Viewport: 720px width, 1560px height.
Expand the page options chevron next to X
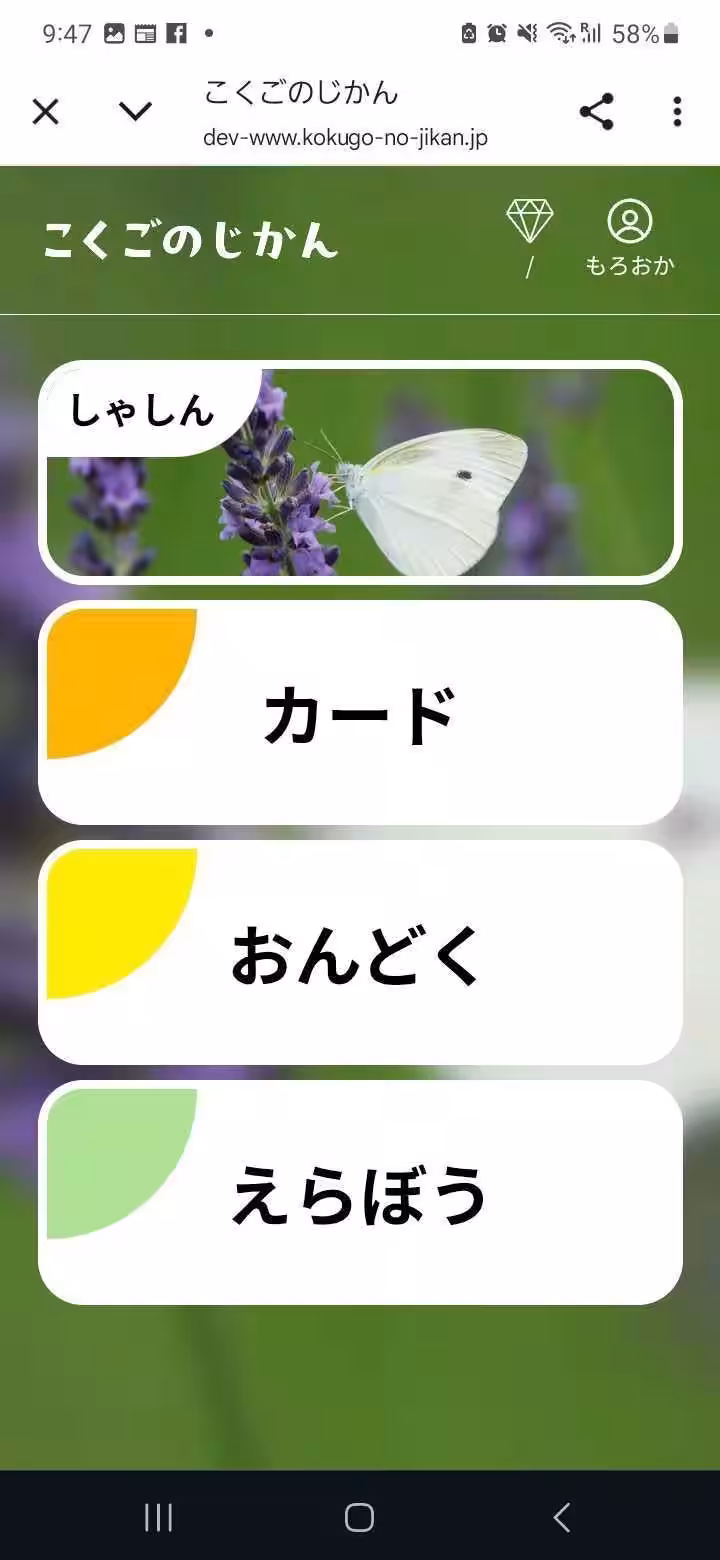135,112
